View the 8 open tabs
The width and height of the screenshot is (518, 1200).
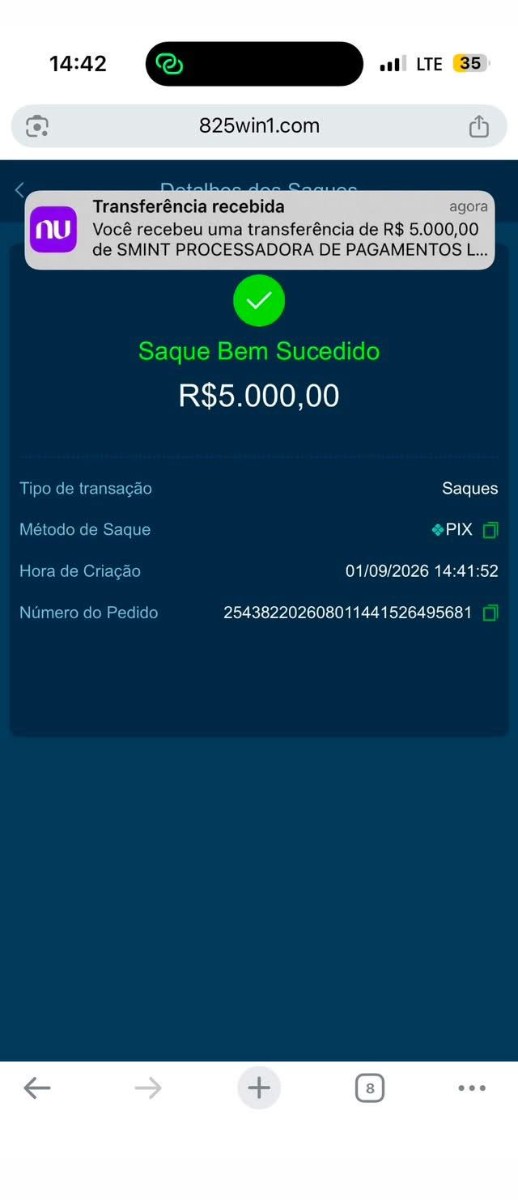click(370, 1088)
